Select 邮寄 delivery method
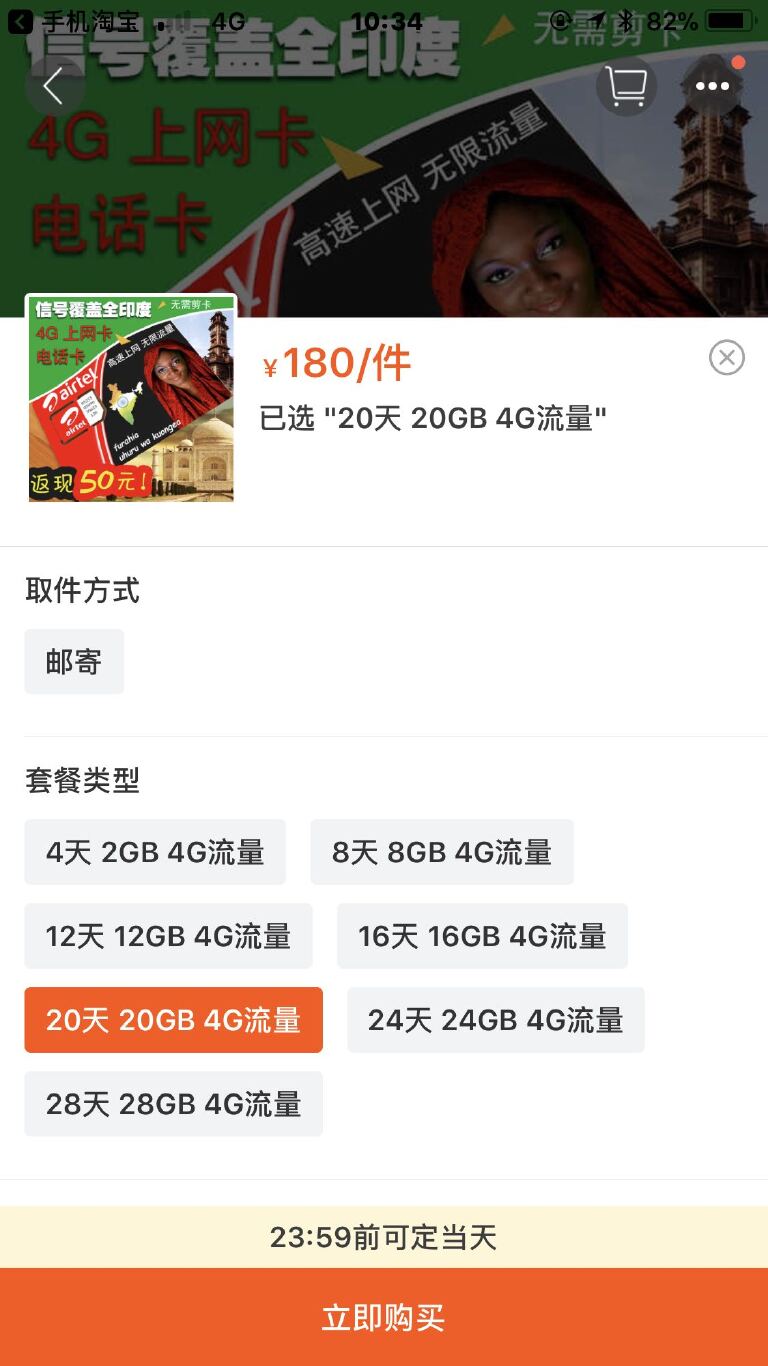Screen dimensions: 768x1366 tap(74, 662)
